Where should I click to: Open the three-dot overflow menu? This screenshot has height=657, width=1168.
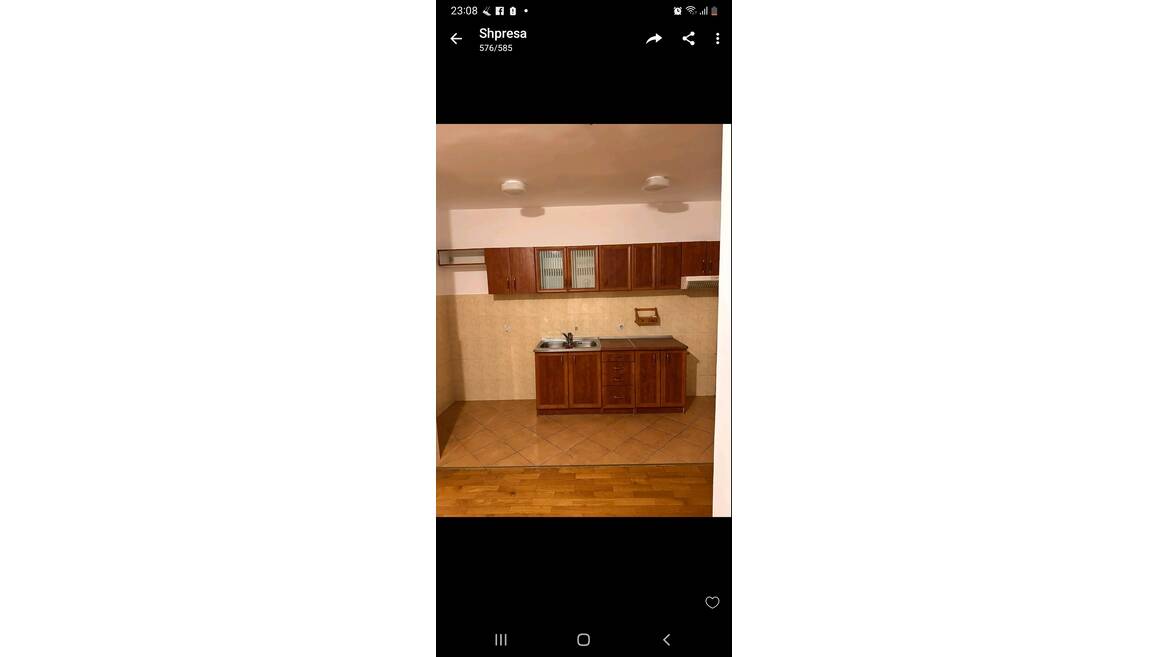(x=717, y=39)
